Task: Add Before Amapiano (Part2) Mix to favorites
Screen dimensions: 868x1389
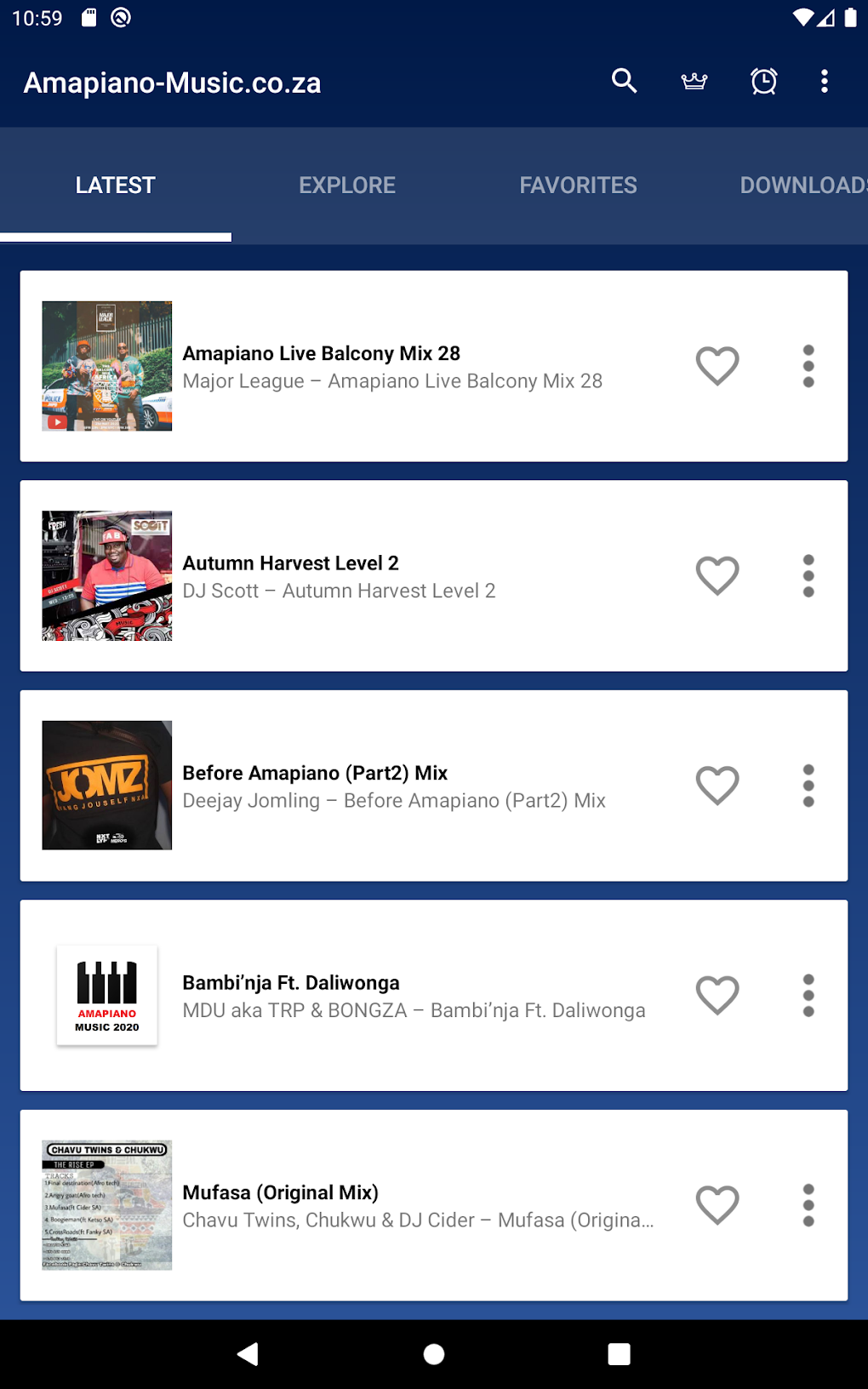Action: tap(717, 786)
